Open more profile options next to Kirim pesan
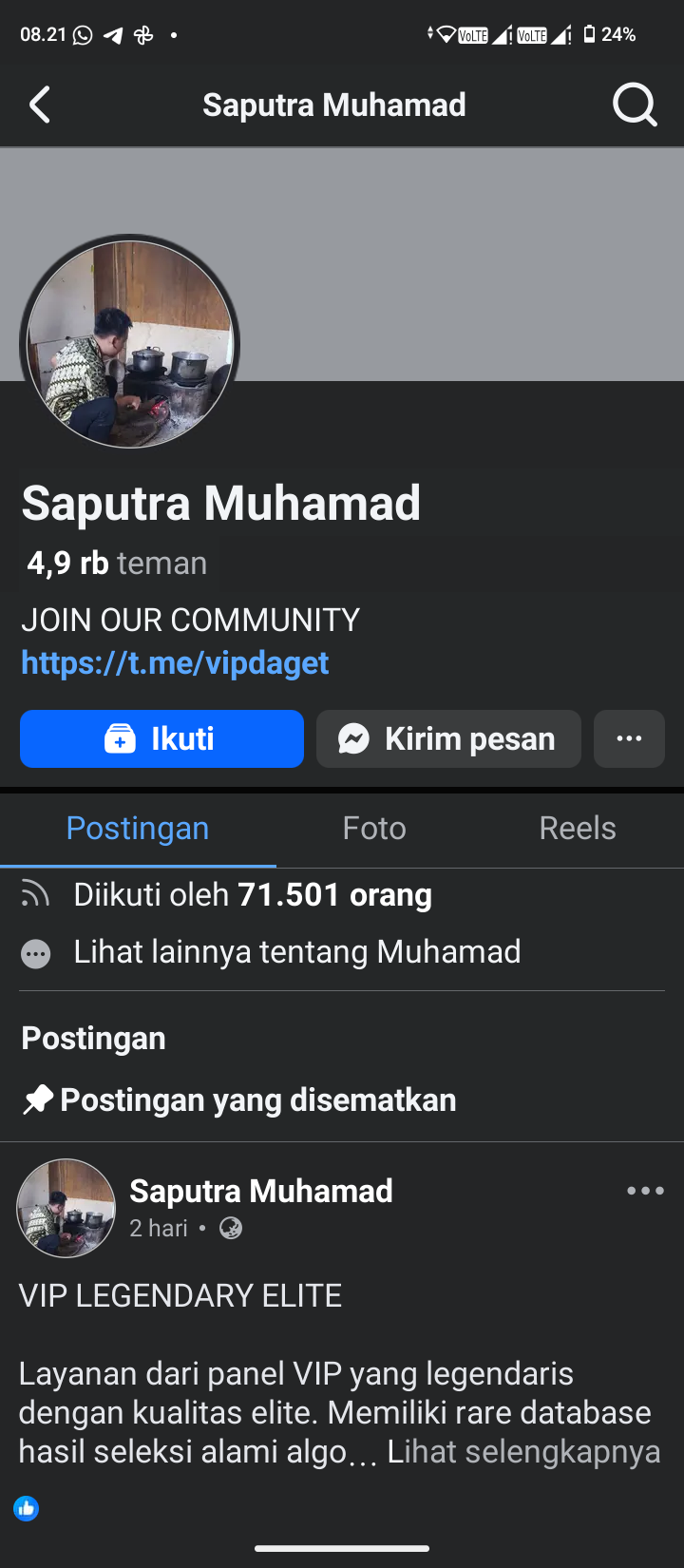The width and height of the screenshot is (684, 1568). (629, 738)
